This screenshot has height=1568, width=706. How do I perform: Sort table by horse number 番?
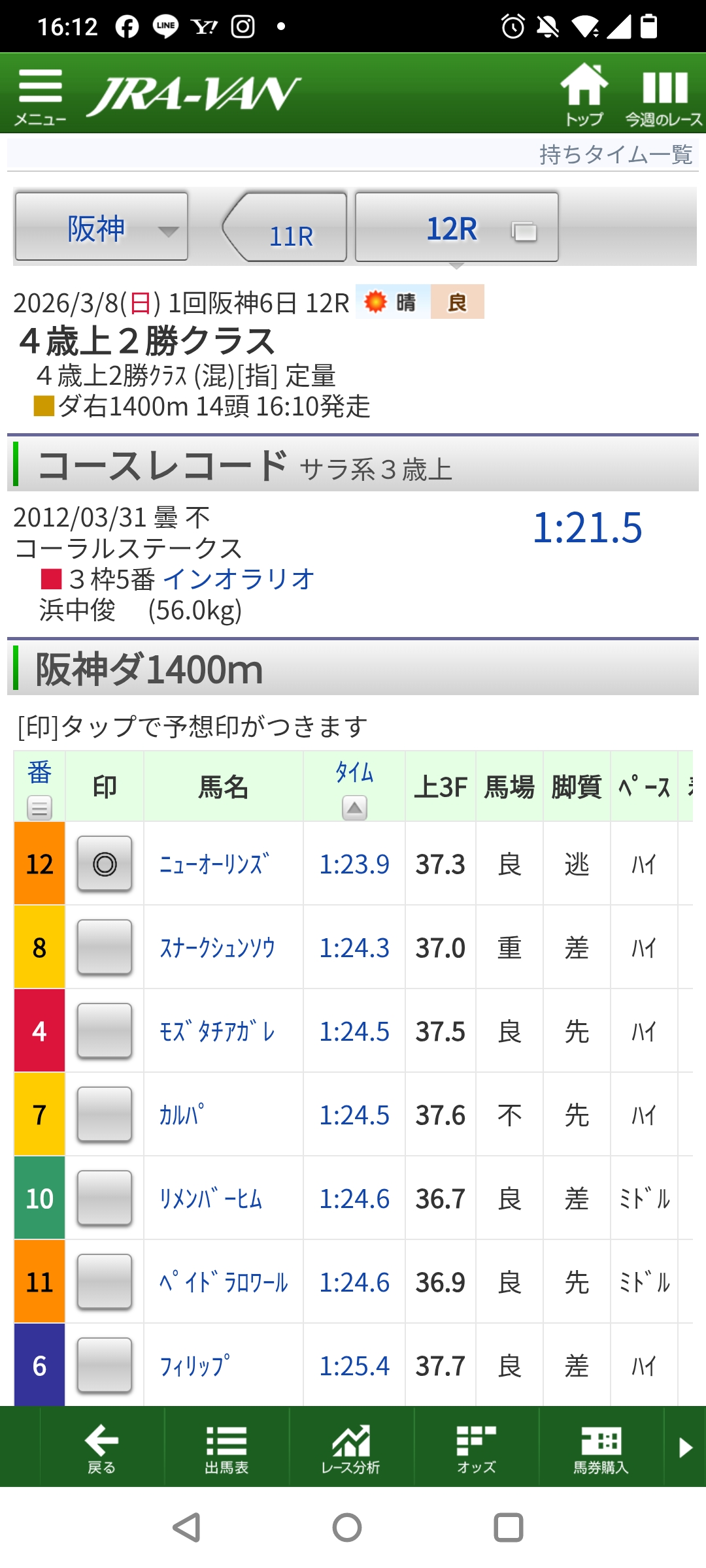[x=39, y=808]
